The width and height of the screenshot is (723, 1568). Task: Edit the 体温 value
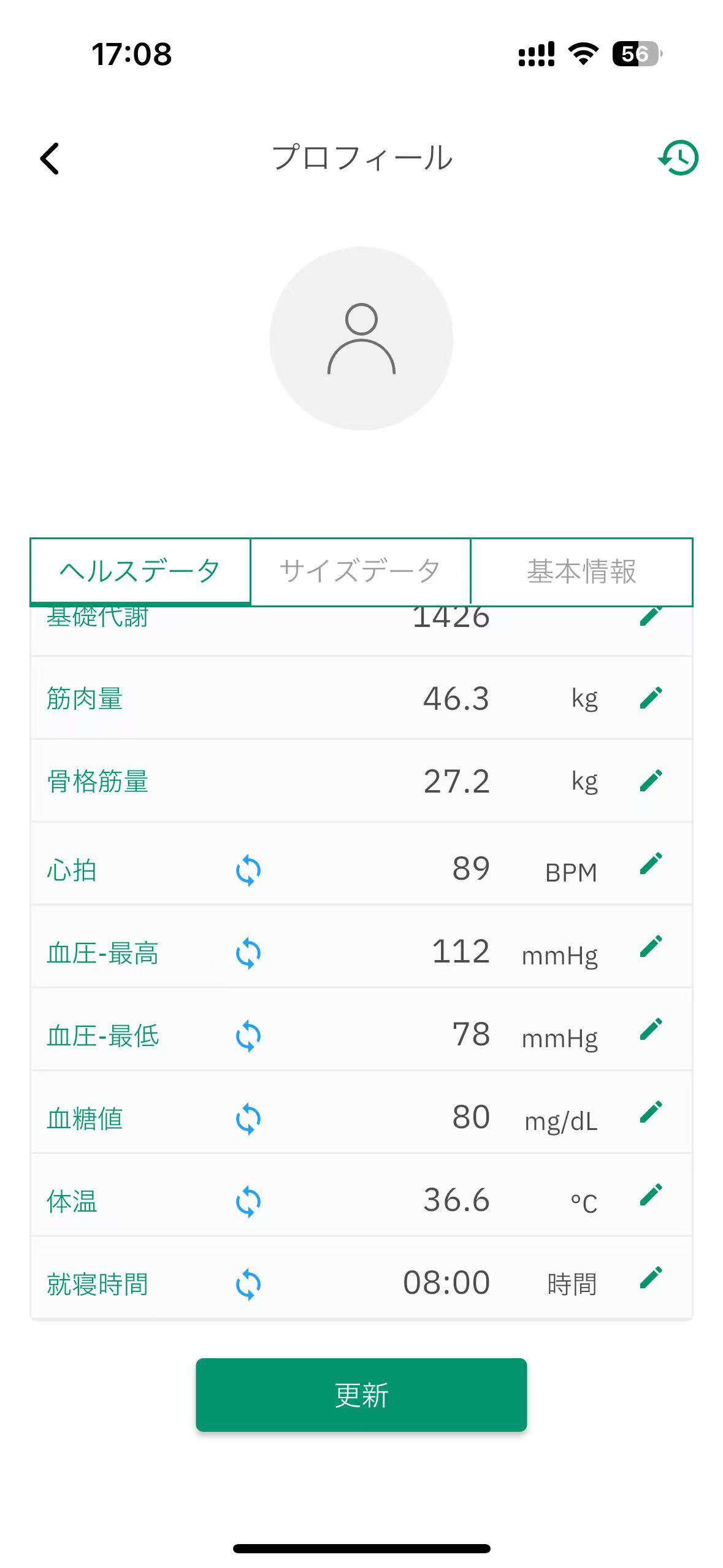651,1194
